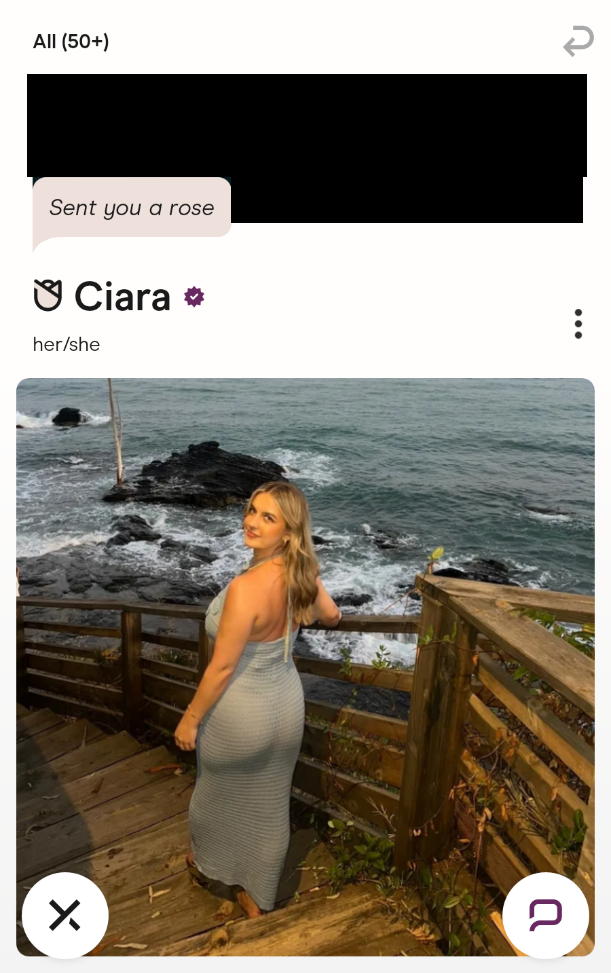Skip this profile with the X button
Screen dimensions: 611x973
click(65, 915)
